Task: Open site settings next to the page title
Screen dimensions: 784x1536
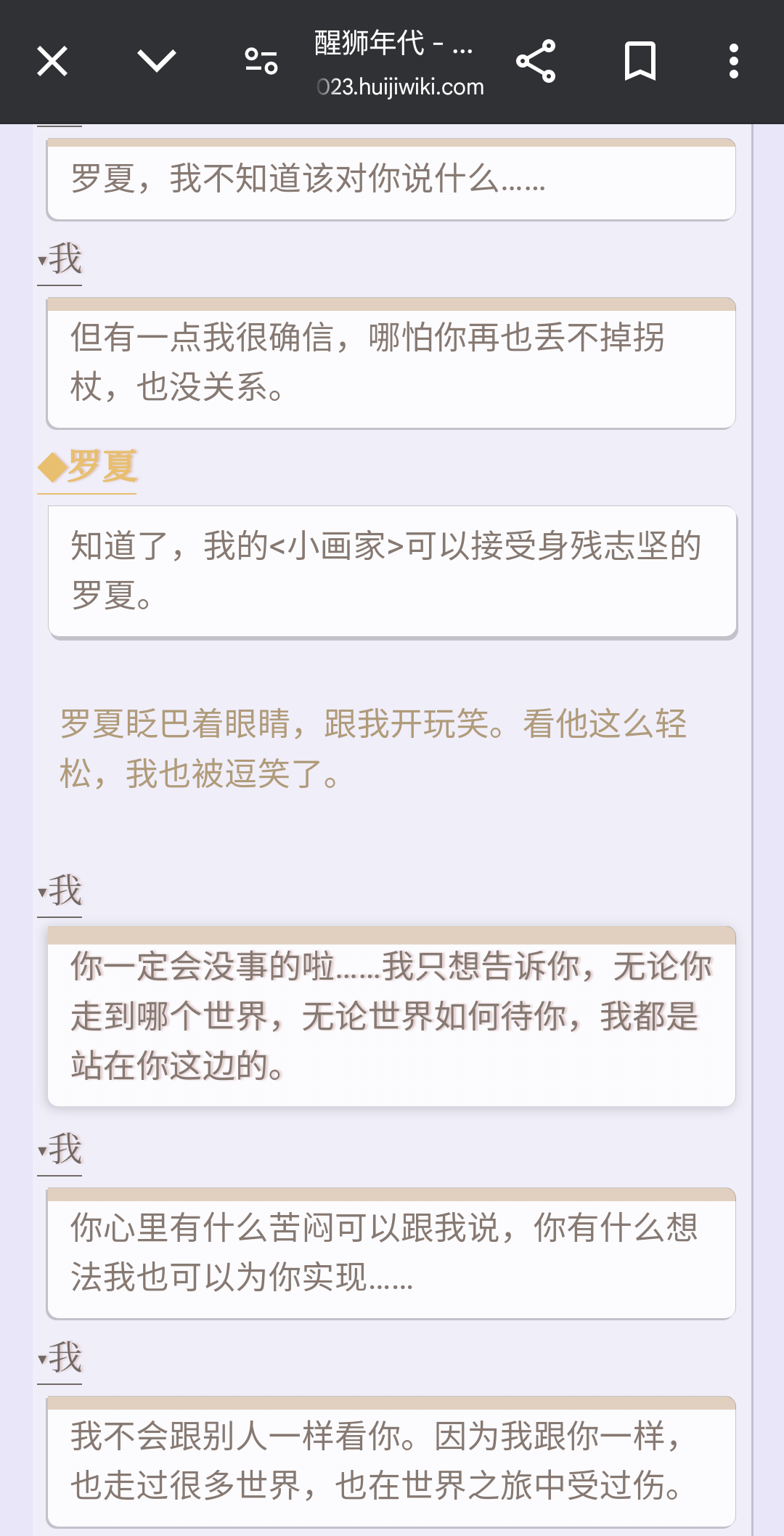Action: pyautogui.click(x=261, y=61)
